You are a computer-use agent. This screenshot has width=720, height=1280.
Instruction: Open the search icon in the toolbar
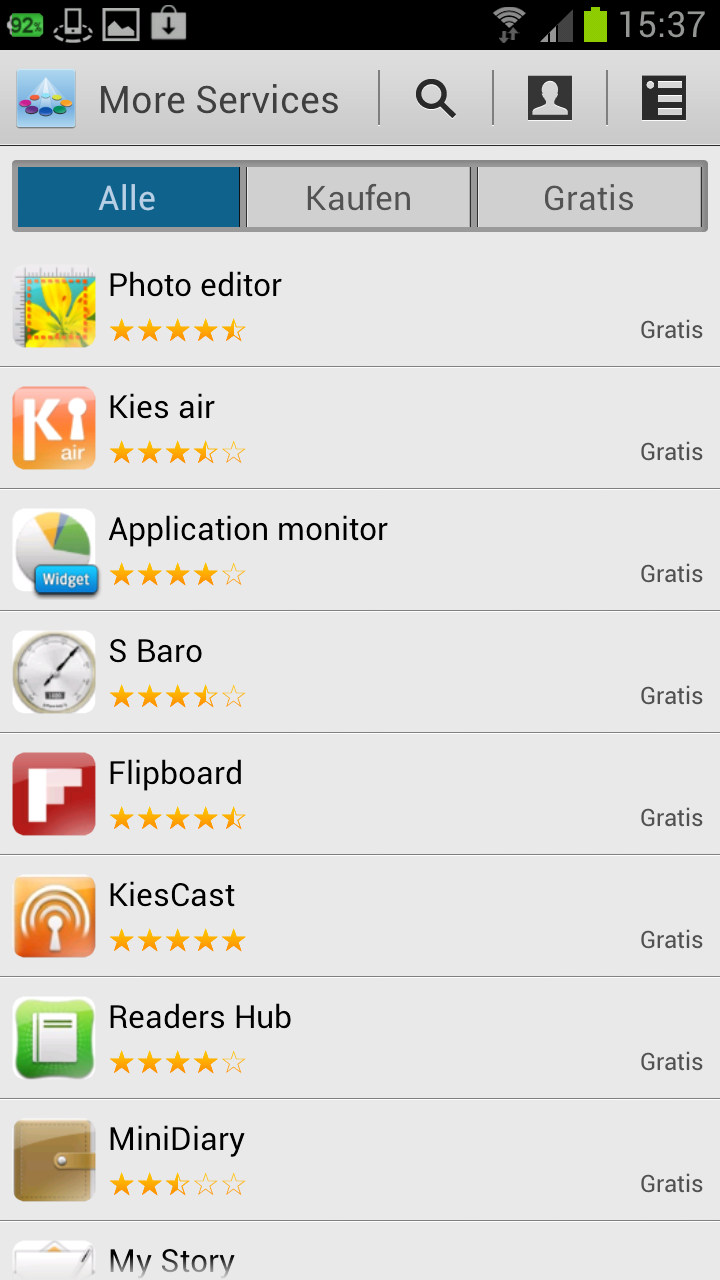pyautogui.click(x=436, y=99)
